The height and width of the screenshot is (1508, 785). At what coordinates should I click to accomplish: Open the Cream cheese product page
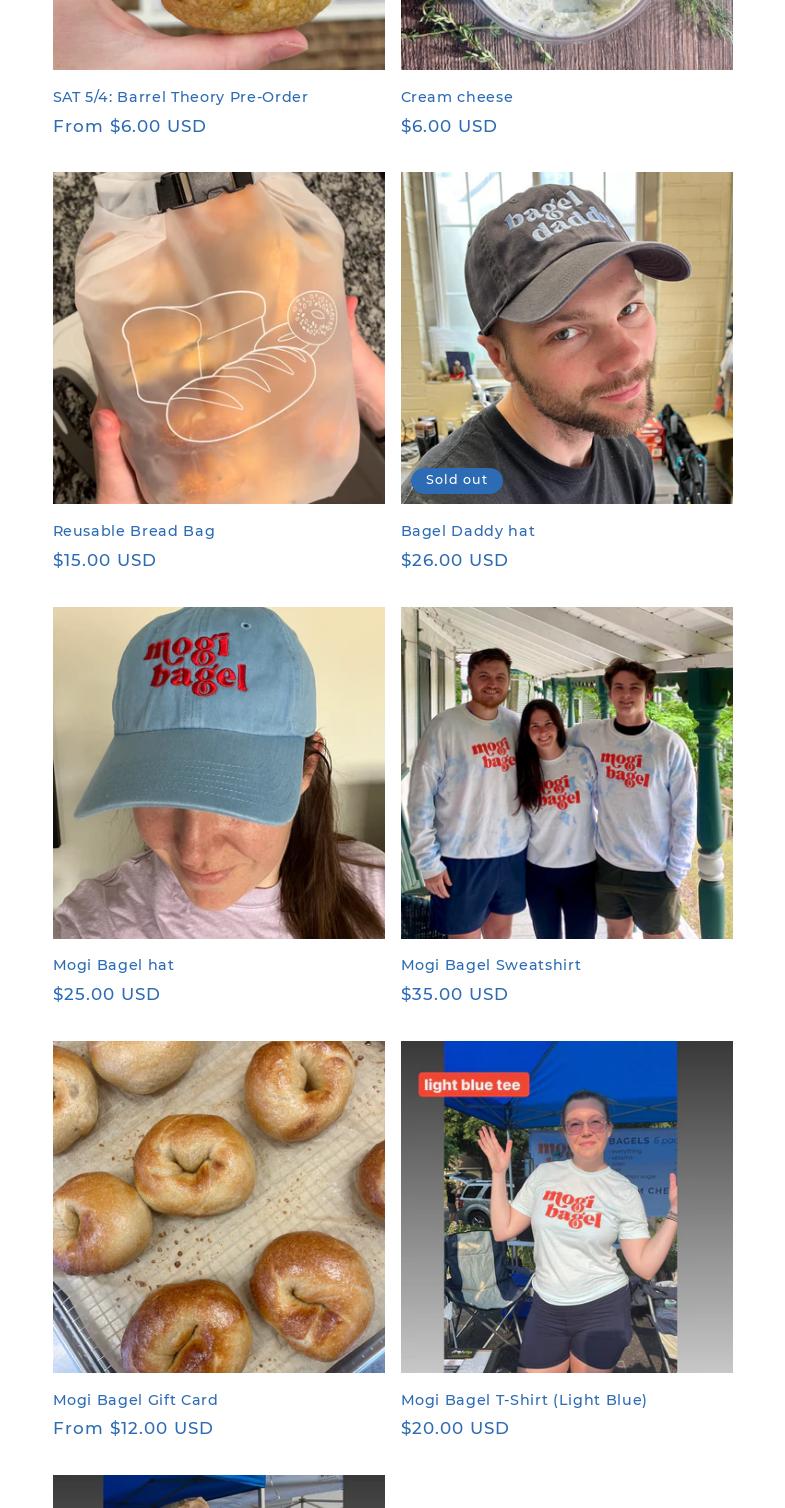(457, 97)
